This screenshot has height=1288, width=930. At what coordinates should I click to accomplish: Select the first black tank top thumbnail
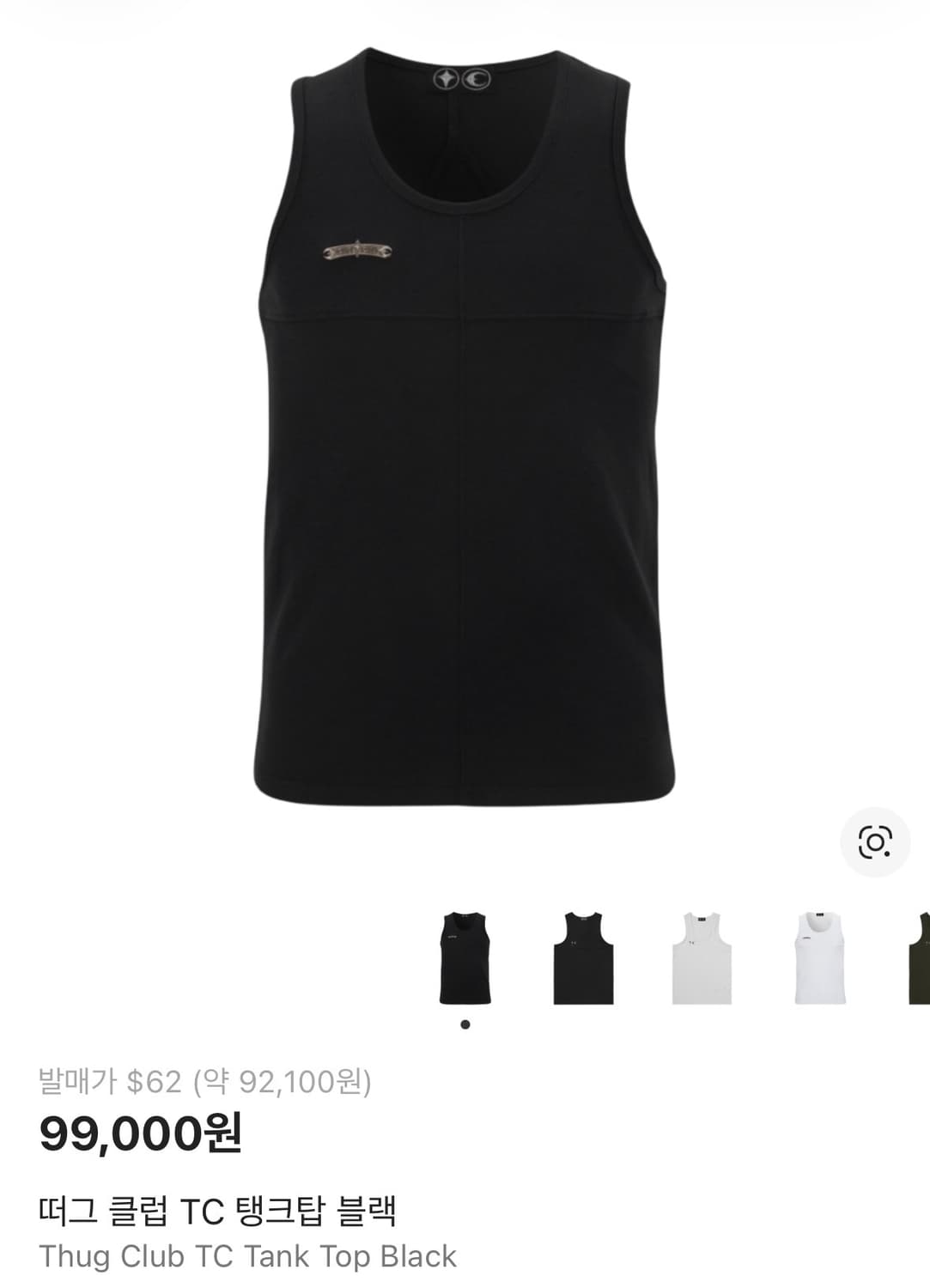point(465,956)
